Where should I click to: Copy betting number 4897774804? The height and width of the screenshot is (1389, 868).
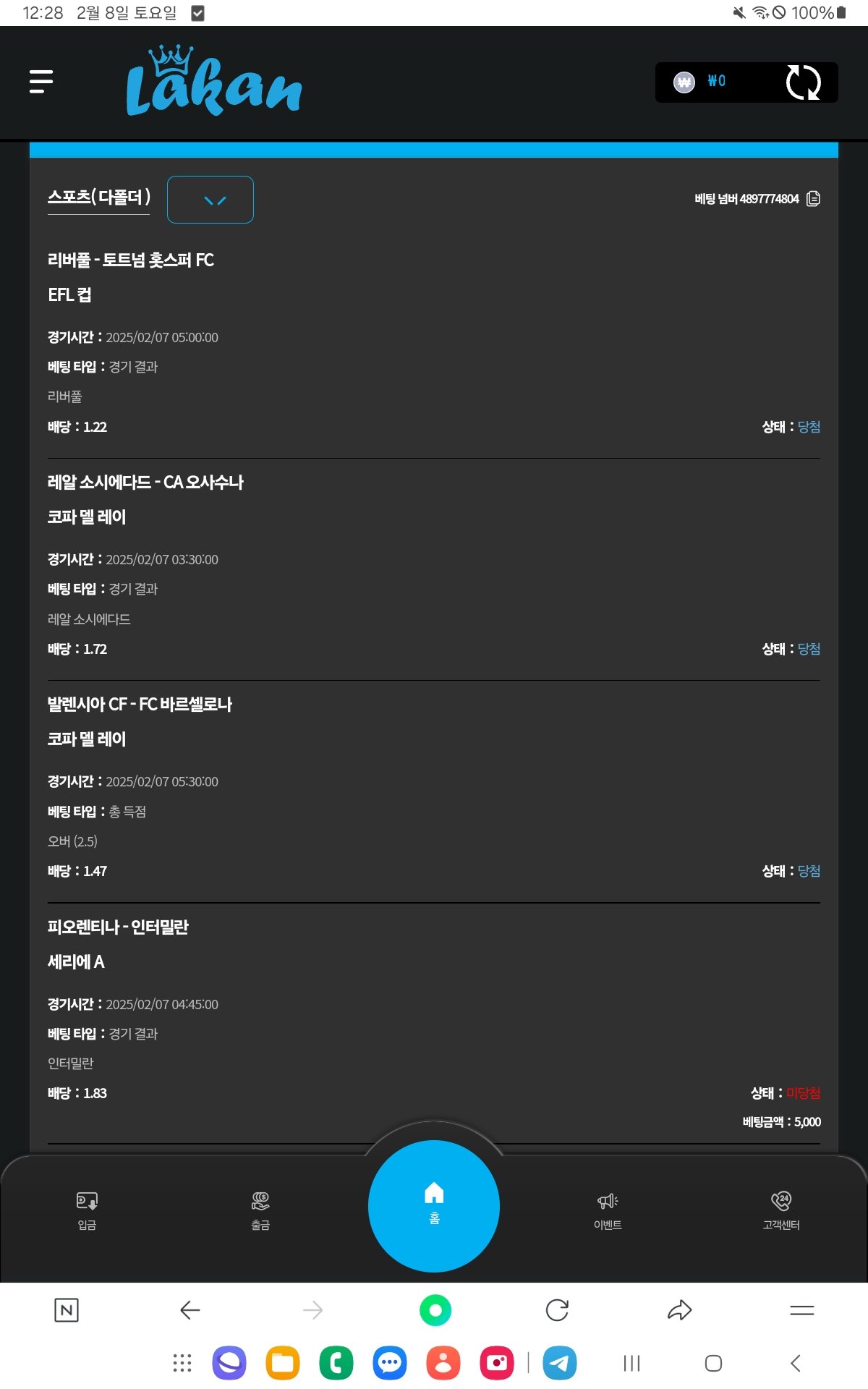[x=813, y=199]
